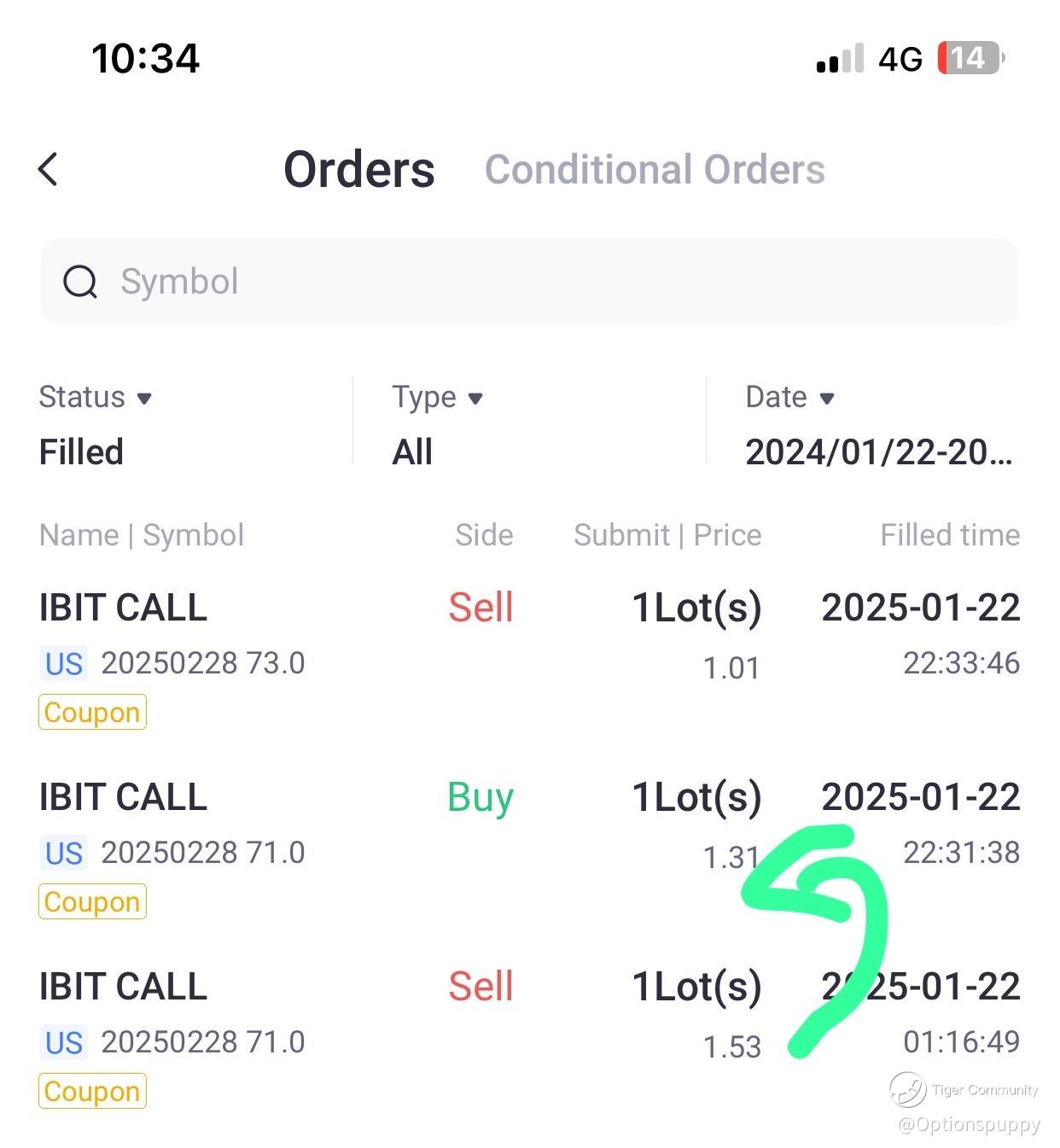Go back from the Orders screen
This screenshot has width=1060, height=1148.
[49, 169]
